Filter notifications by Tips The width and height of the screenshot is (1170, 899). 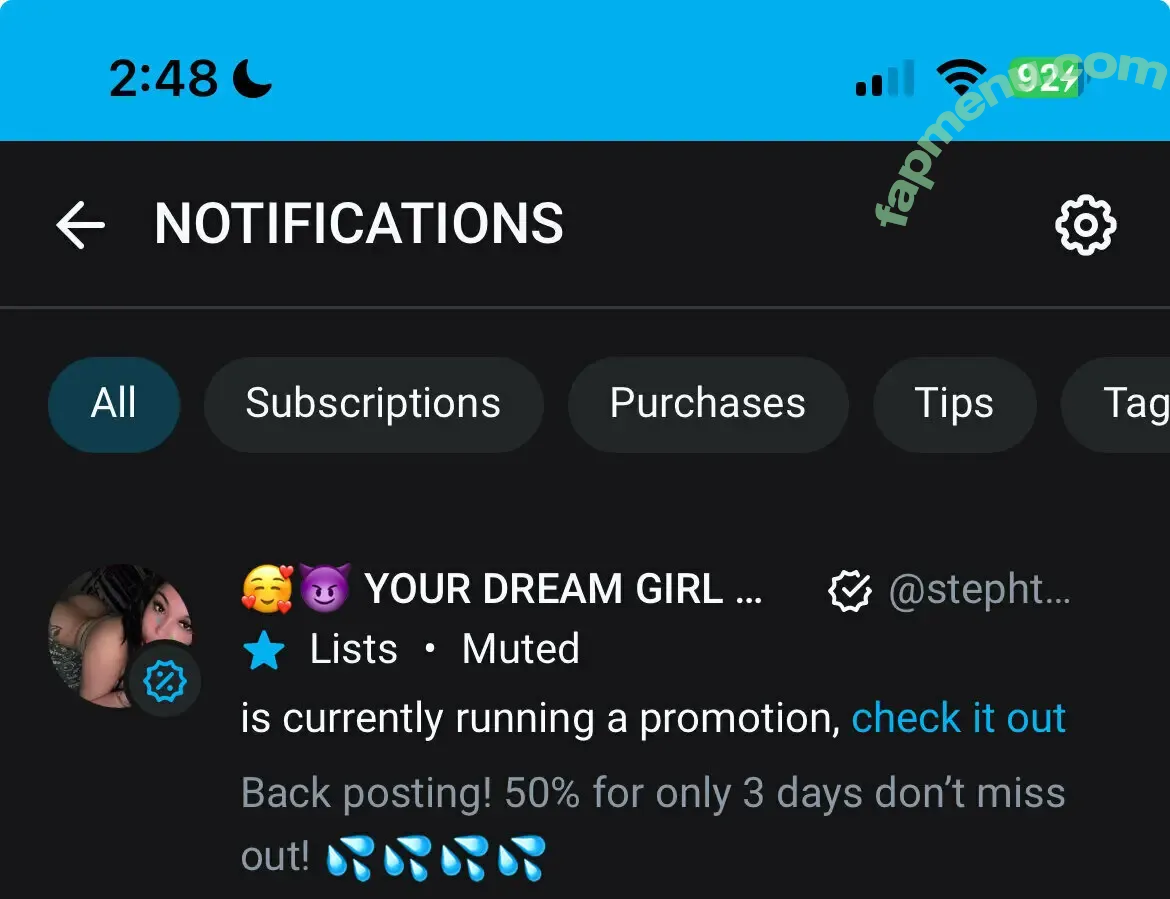[954, 404]
